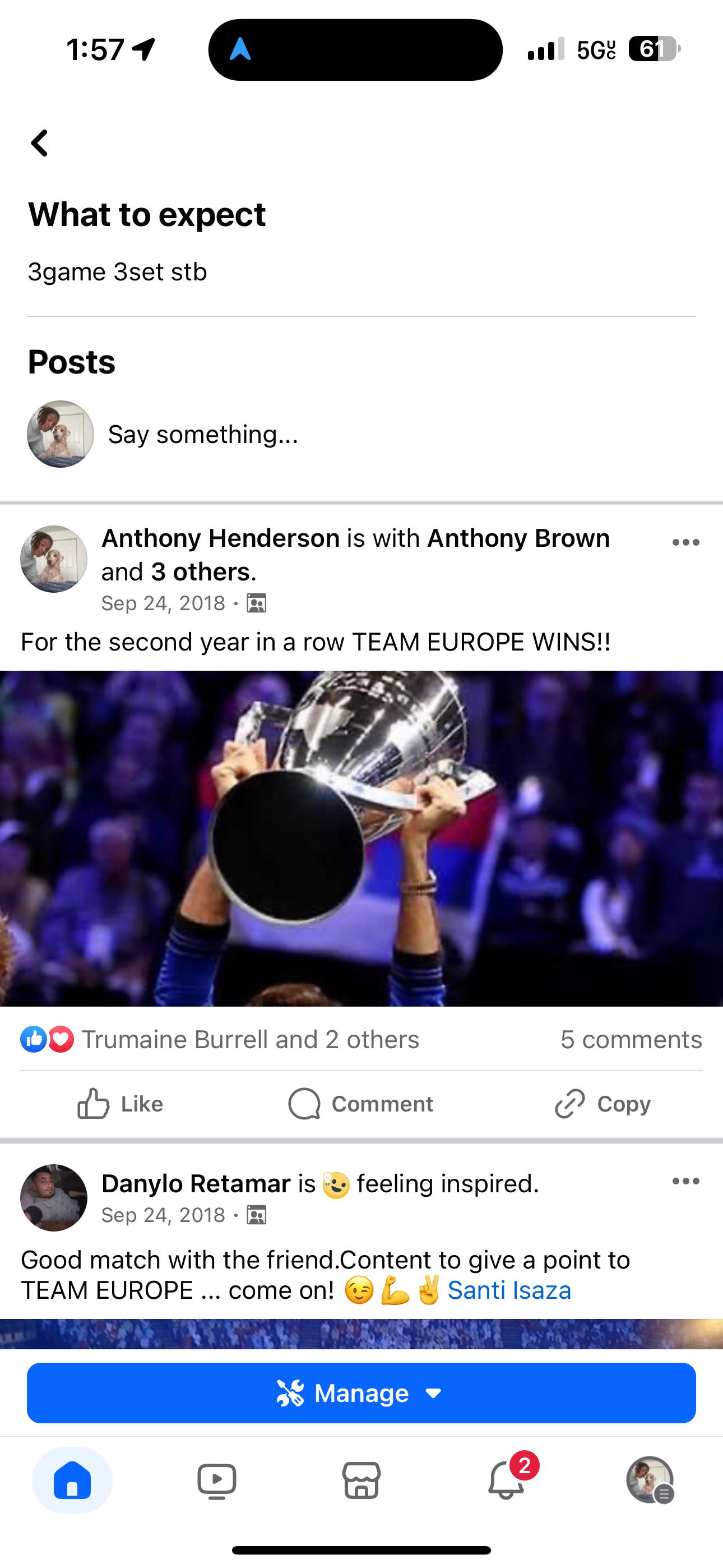The image size is (723, 1568).
Task: View reactions from Trumaine Burrell and others
Action: click(x=249, y=1040)
